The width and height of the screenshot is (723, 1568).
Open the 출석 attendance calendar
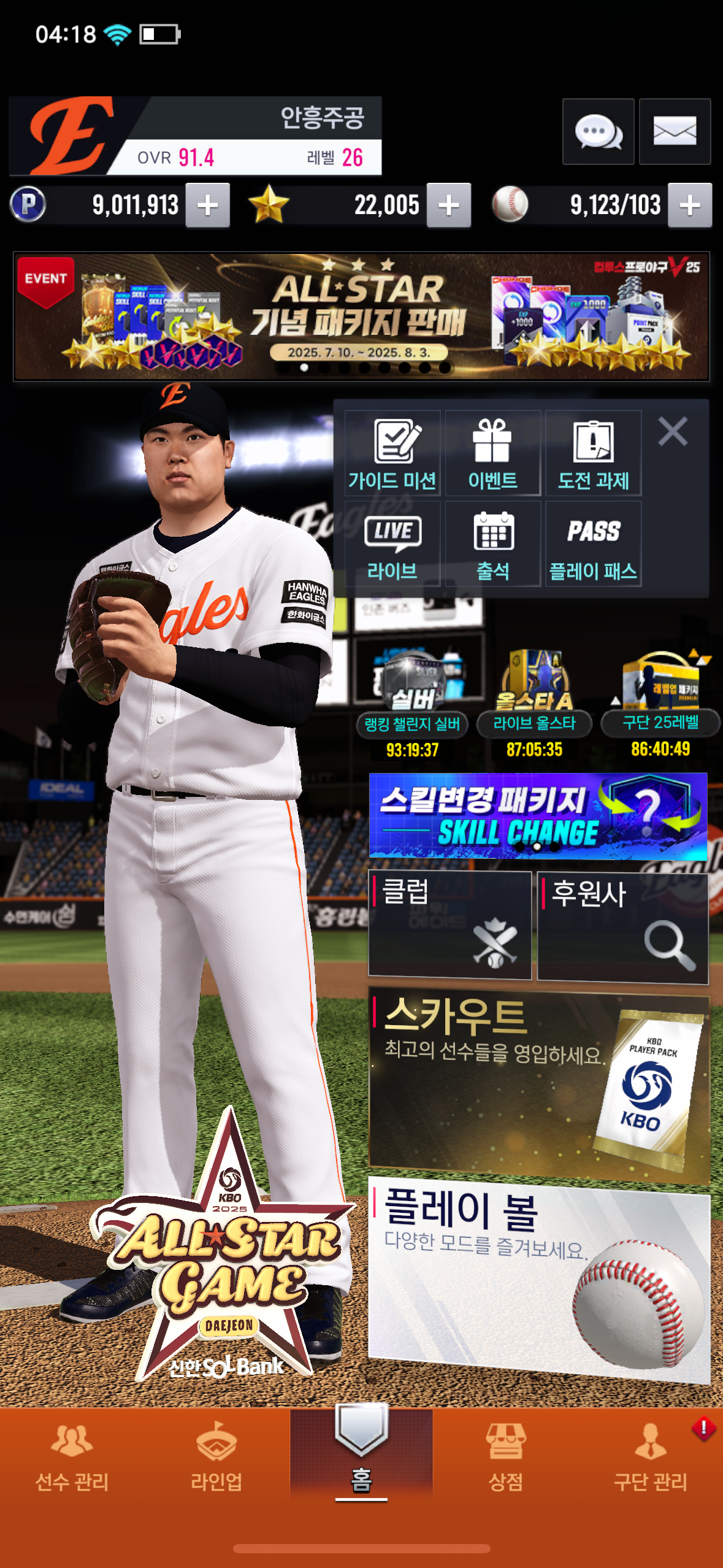493,544
